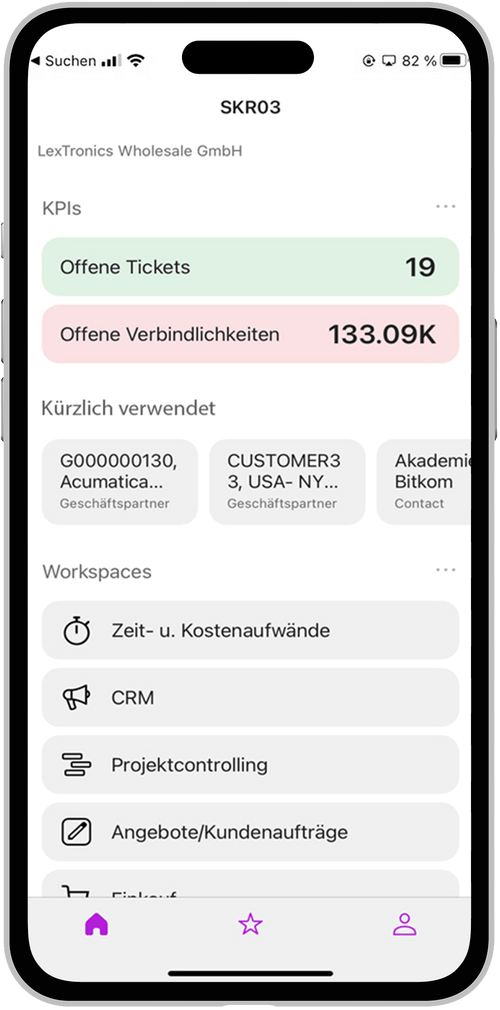Switch to the home tab
Viewport: 500px width, 1010px height.
[x=97, y=925]
